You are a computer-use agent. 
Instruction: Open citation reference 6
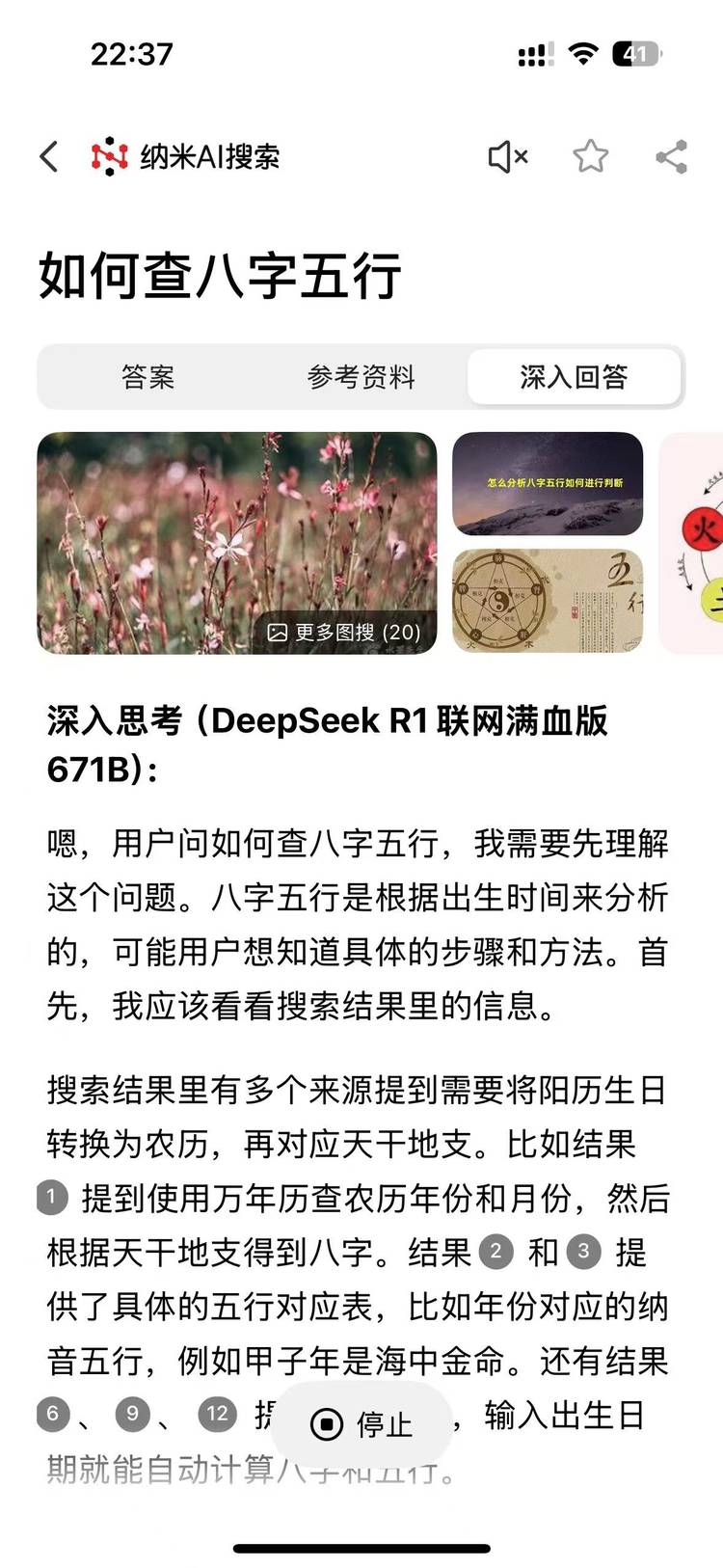click(52, 1415)
